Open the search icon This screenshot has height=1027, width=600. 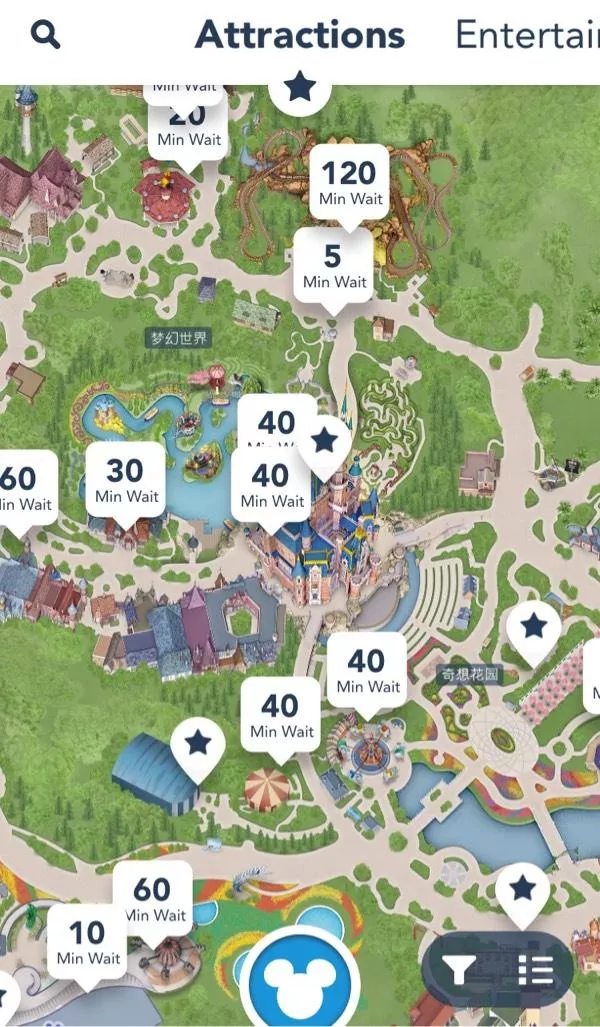(x=45, y=35)
